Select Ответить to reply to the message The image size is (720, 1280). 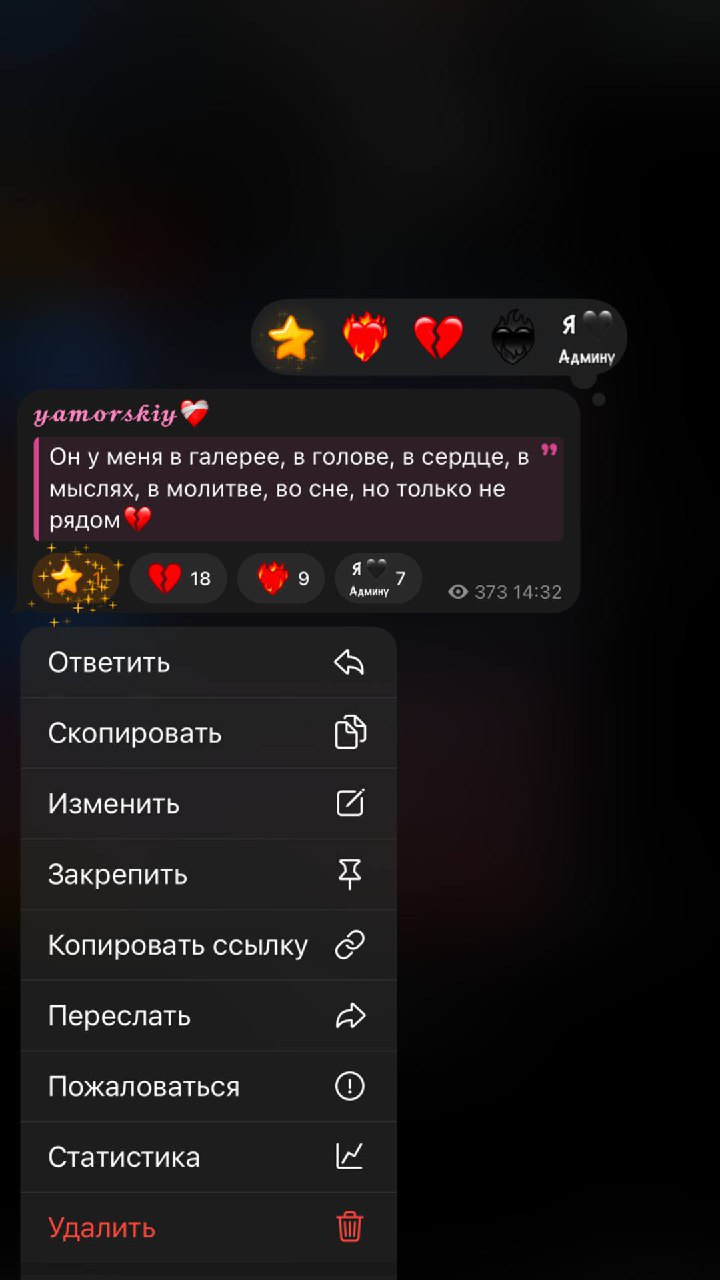coord(208,662)
